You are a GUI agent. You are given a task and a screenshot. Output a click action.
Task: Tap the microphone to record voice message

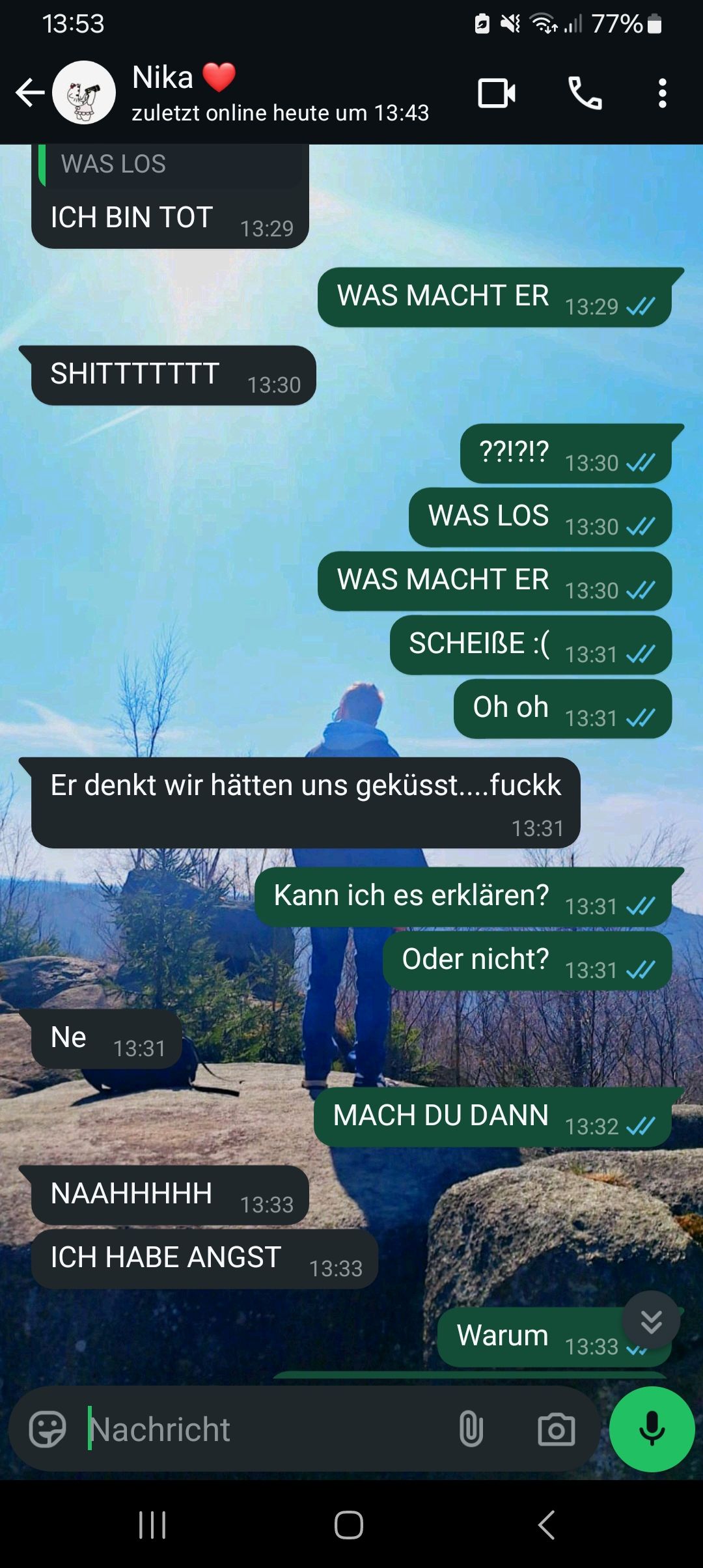652,1429
